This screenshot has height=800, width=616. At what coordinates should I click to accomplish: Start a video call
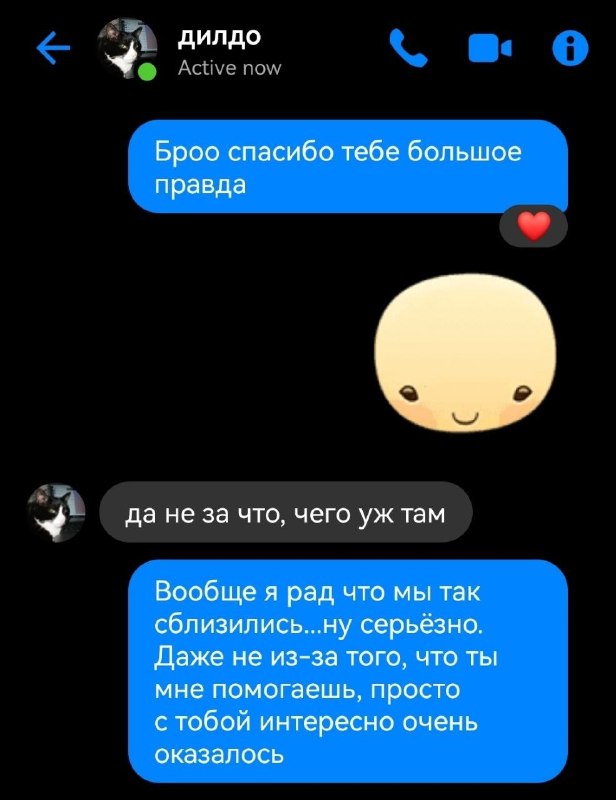click(x=489, y=48)
